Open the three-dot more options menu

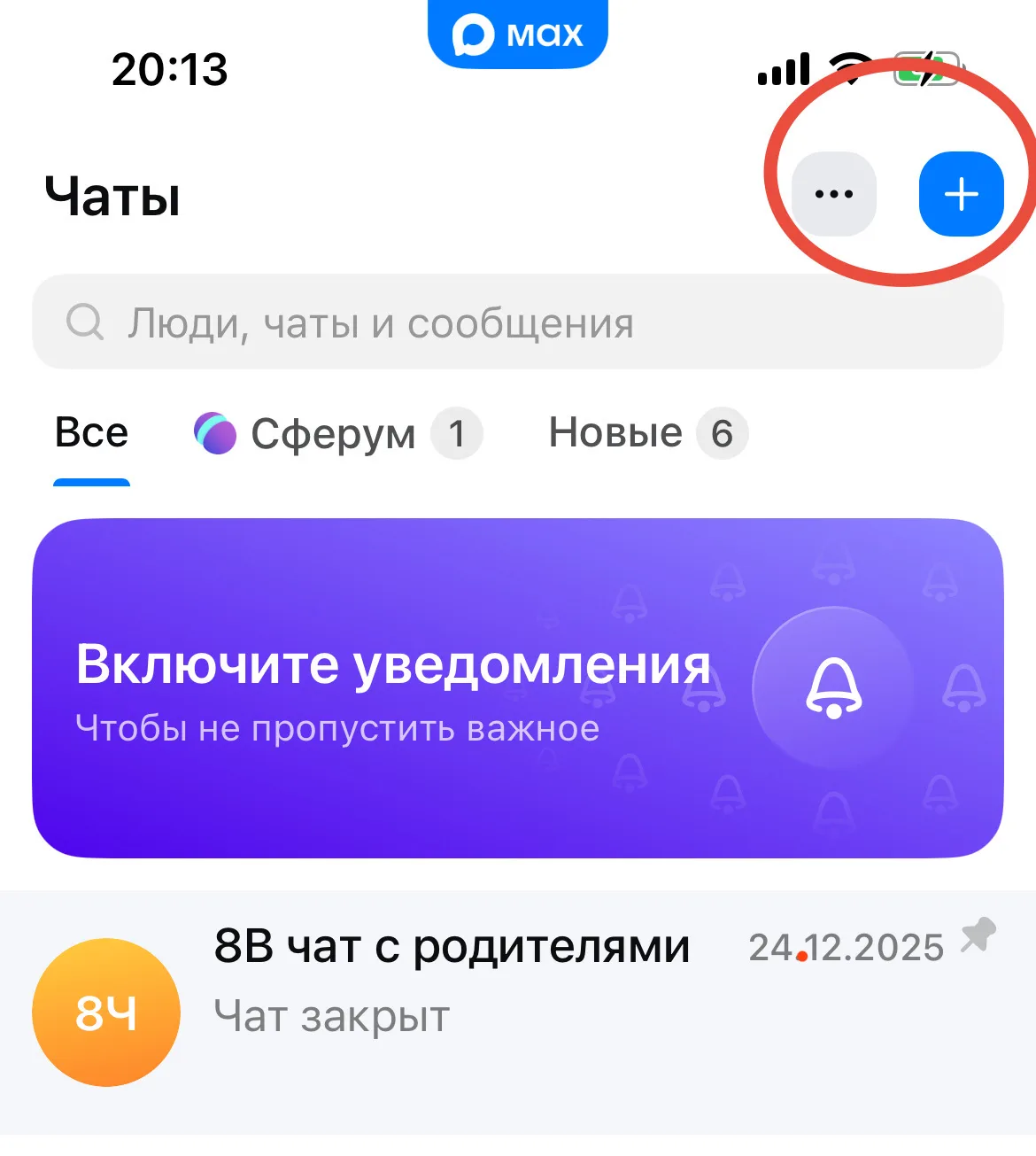pos(833,194)
